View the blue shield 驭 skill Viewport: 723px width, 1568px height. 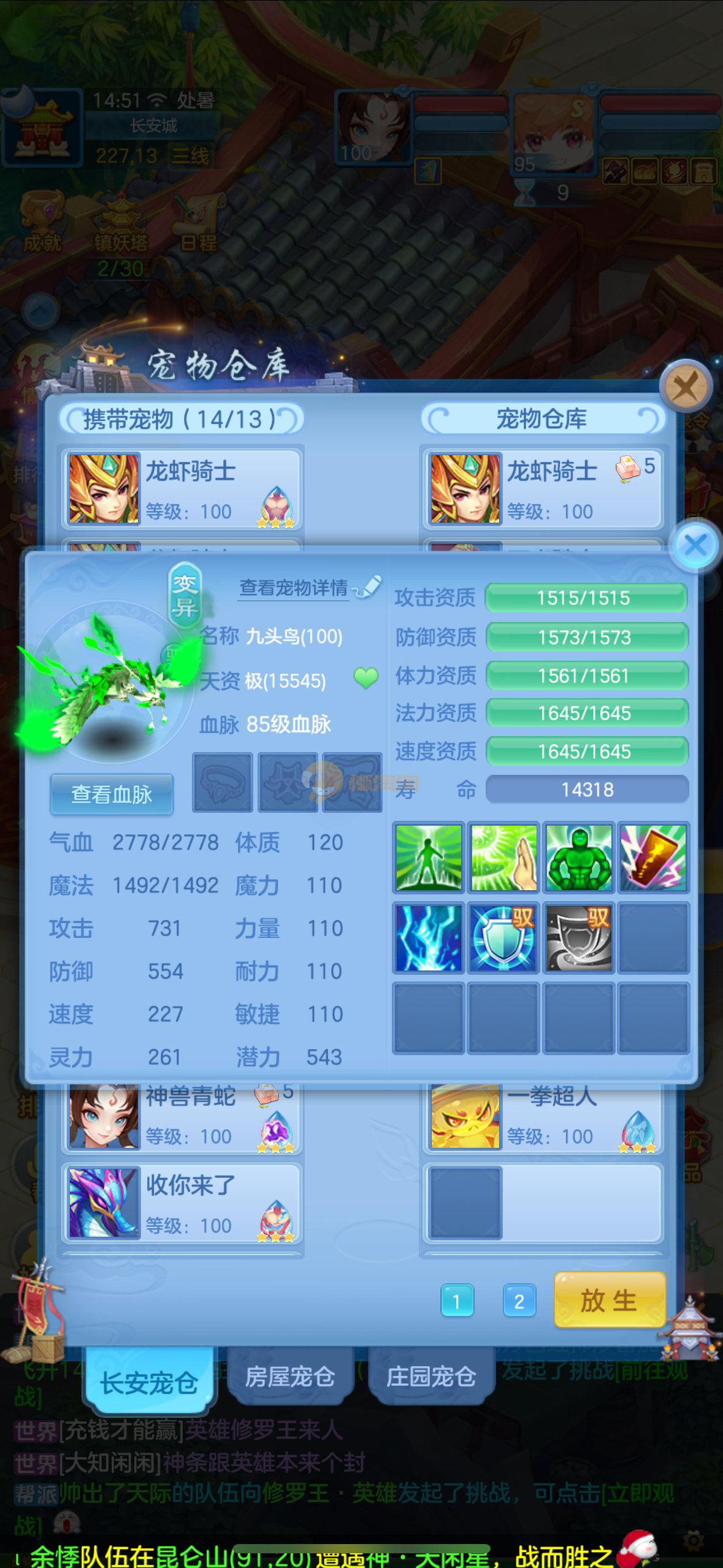point(503,937)
